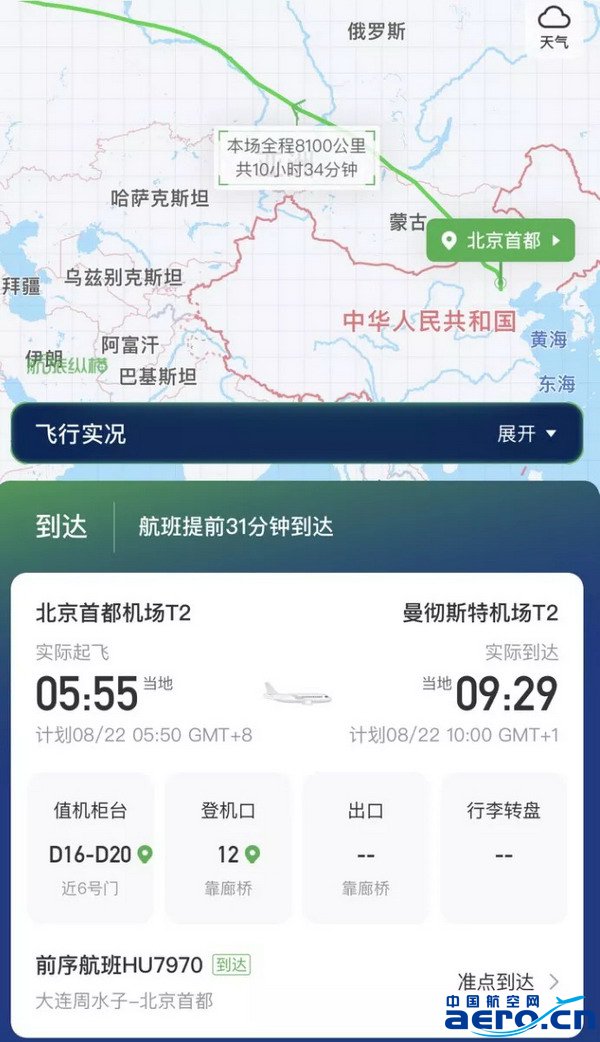
Task: Open the 天气 weather button
Action: click(x=554, y=27)
